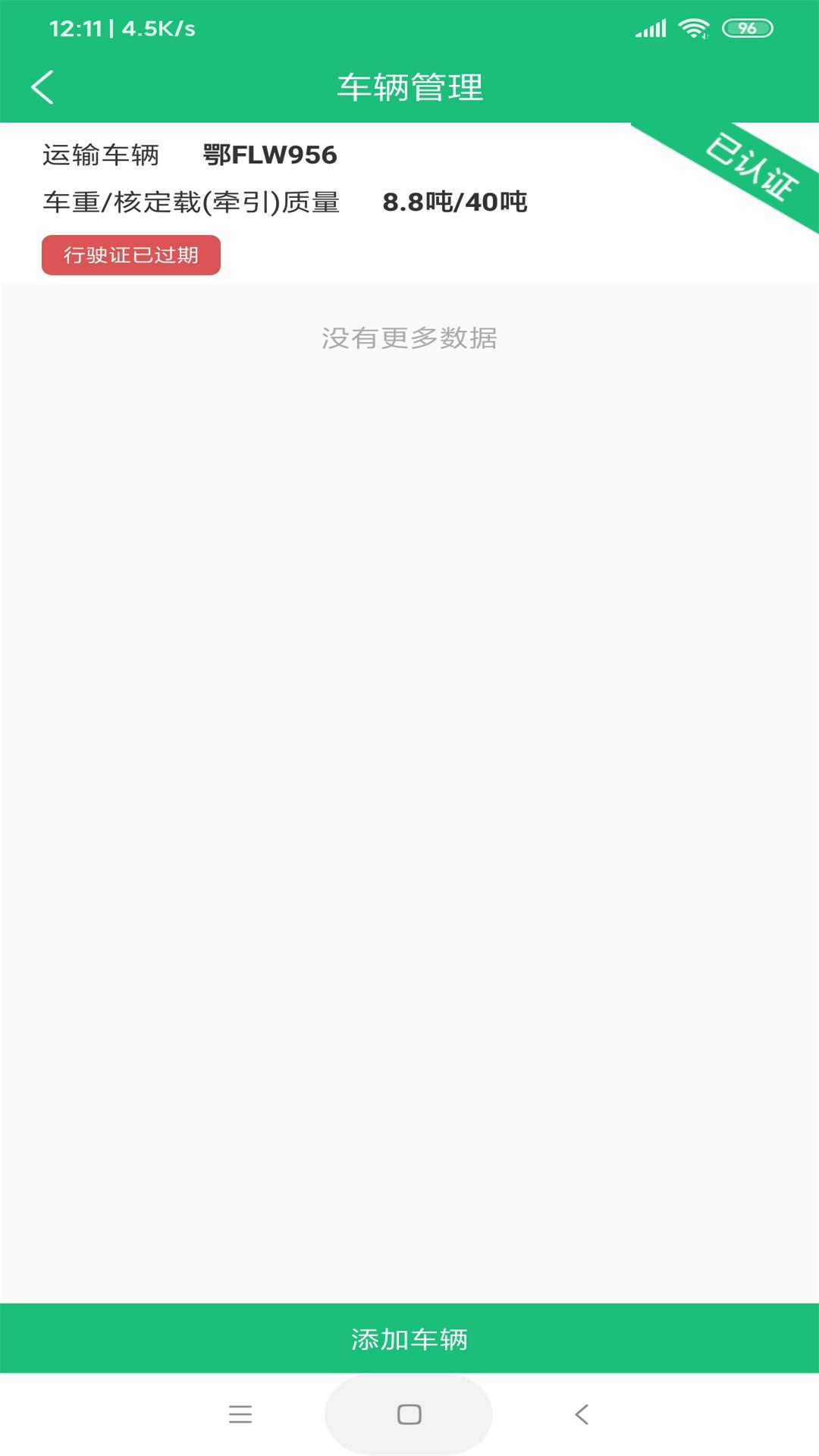Tap the recent apps navigation icon
The width and height of the screenshot is (819, 1456).
(241, 1414)
